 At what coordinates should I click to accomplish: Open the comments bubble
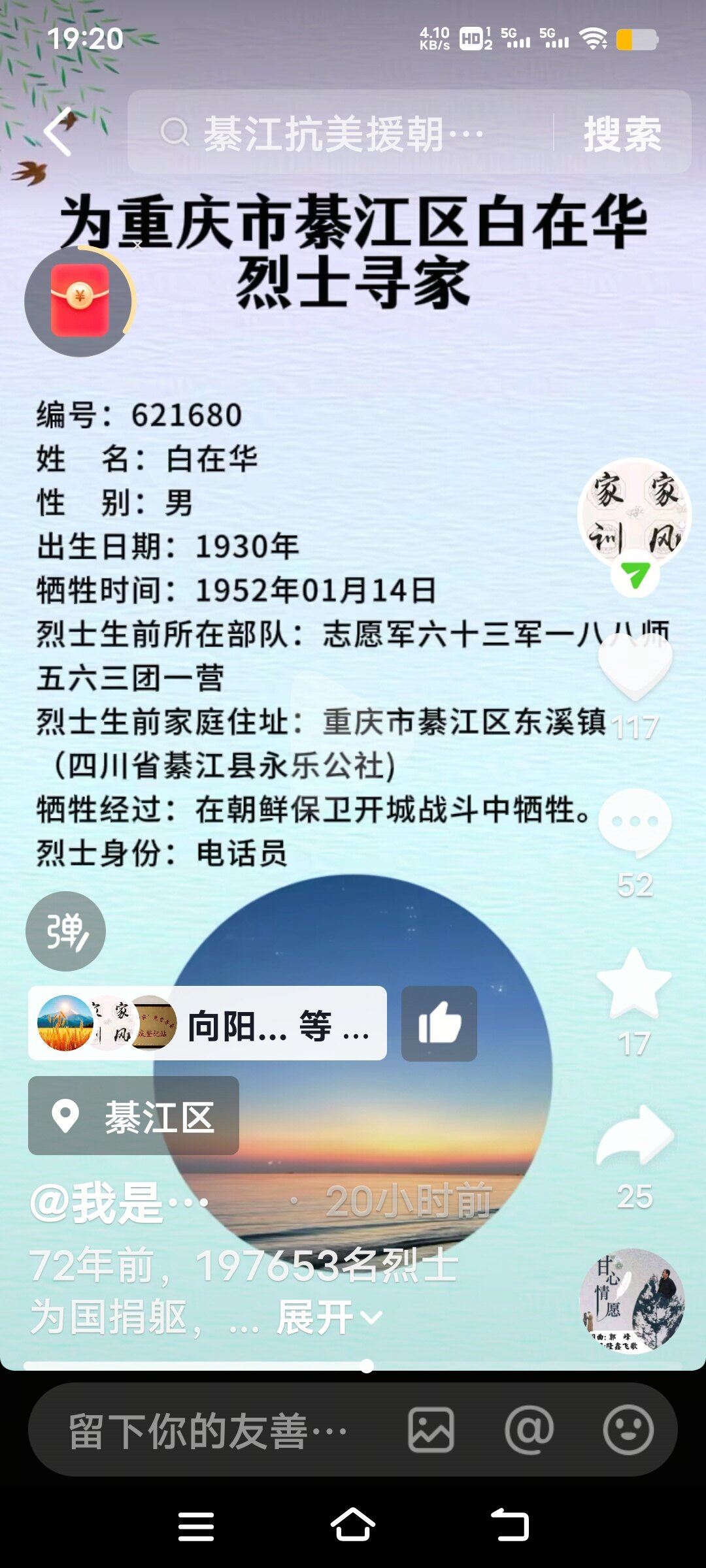(635, 823)
